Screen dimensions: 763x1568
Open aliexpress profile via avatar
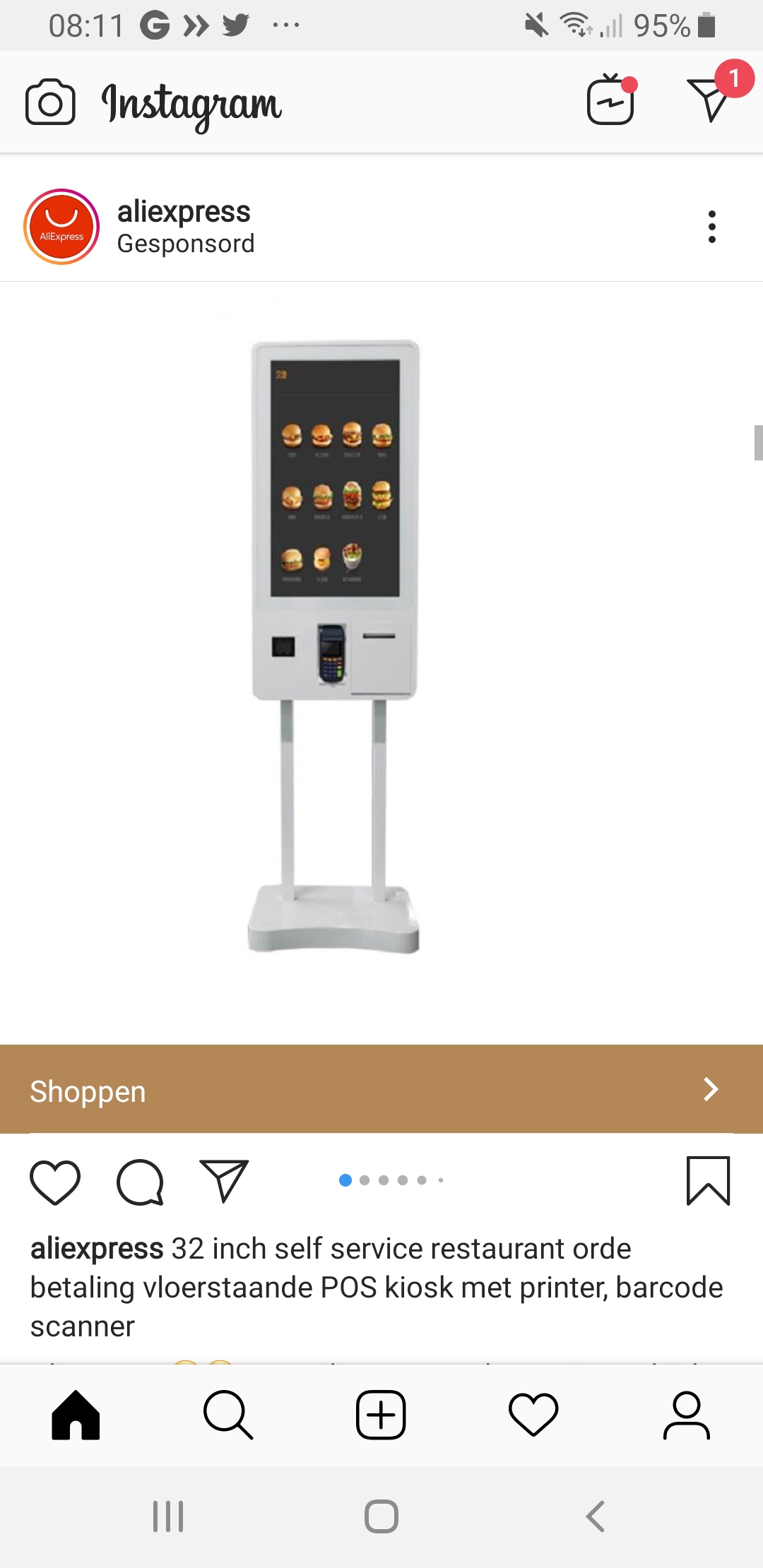(61, 227)
